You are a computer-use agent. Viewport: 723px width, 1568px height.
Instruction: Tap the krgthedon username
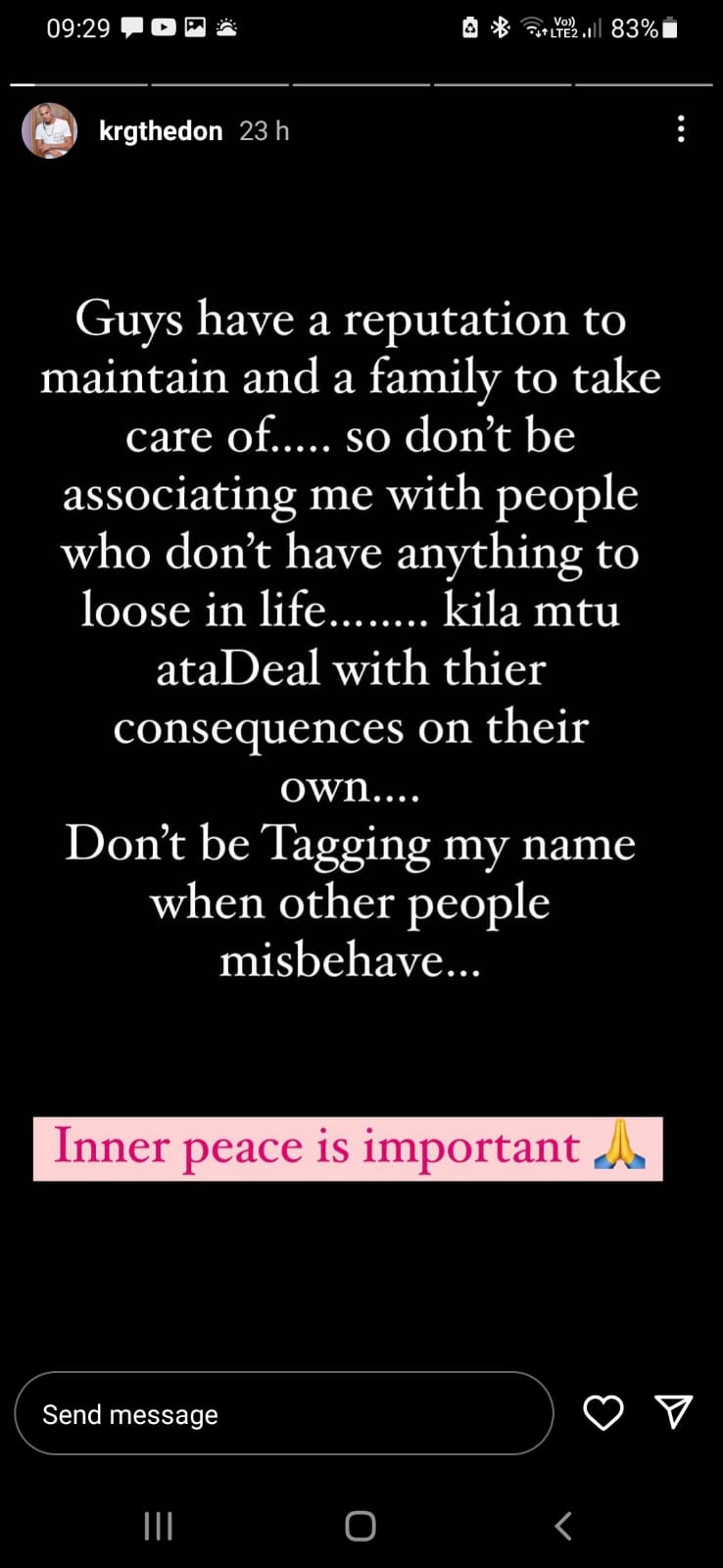(161, 131)
